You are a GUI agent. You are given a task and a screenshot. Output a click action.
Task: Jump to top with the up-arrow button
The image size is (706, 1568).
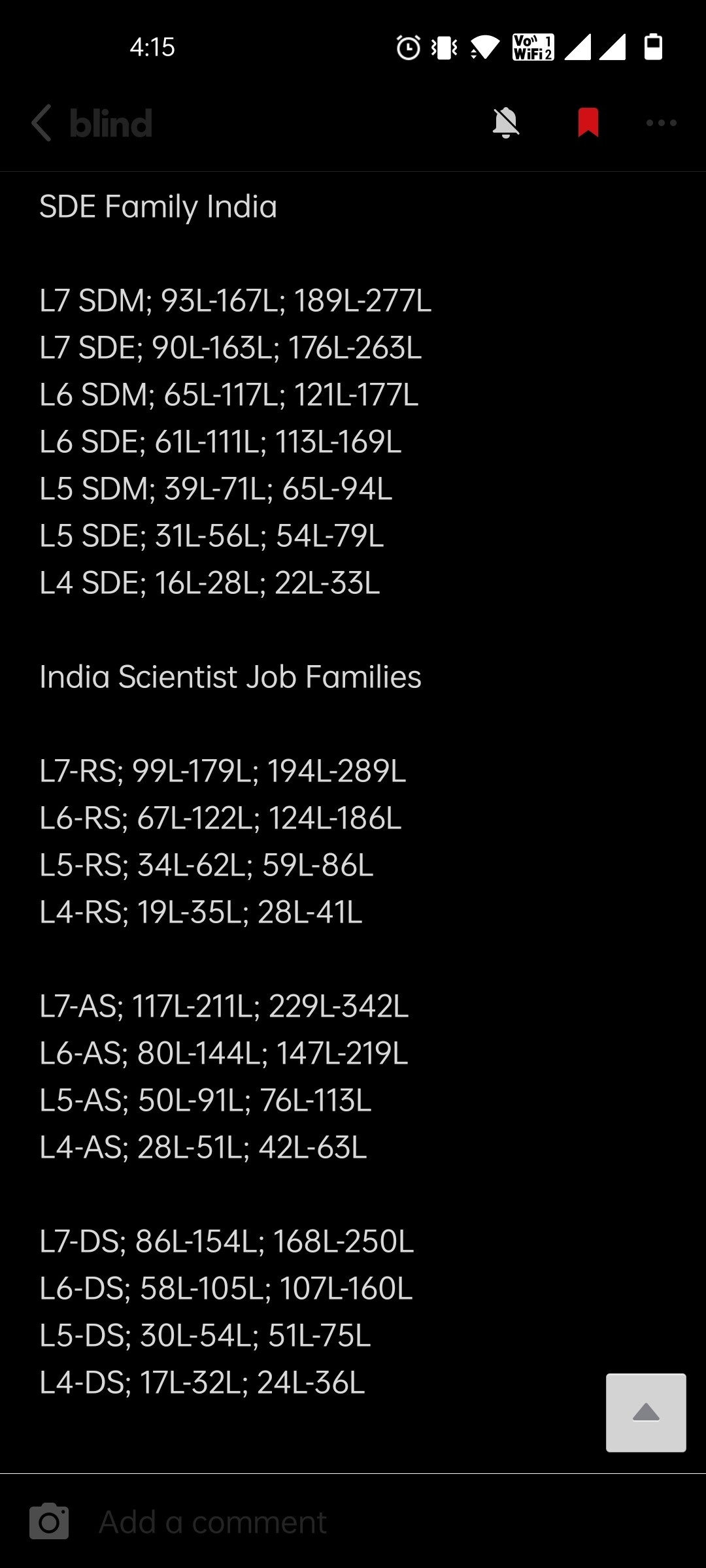click(646, 1413)
